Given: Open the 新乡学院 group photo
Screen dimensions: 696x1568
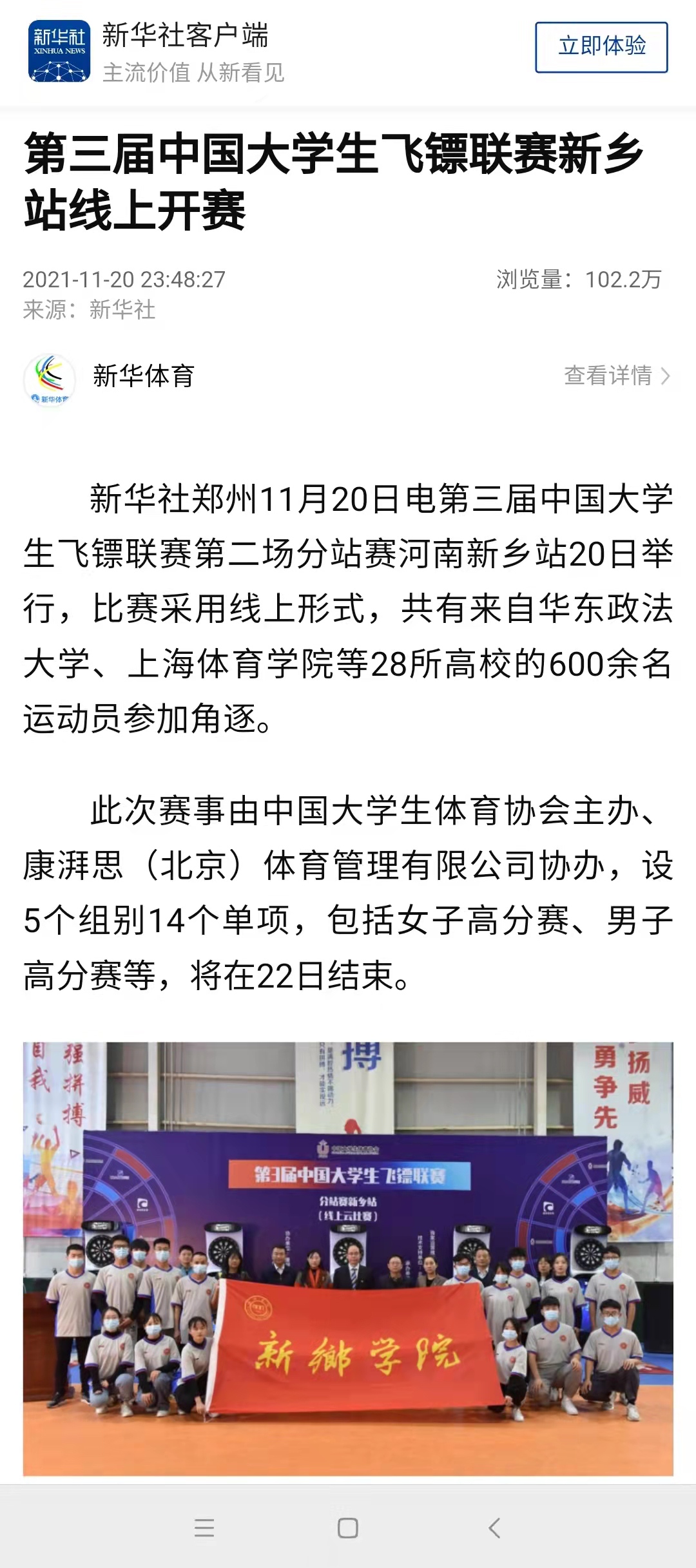Looking at the screenshot, I should 348,1258.
